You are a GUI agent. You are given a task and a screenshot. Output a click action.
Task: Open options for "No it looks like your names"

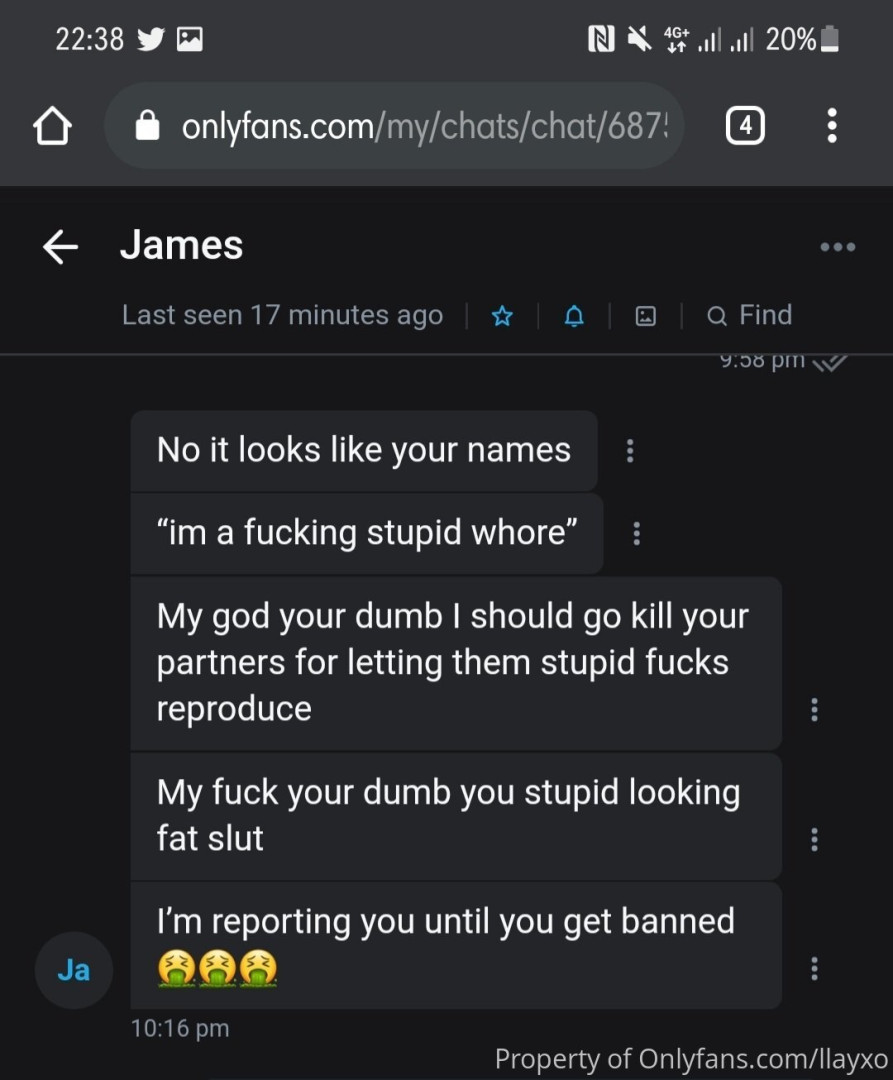[x=630, y=451]
